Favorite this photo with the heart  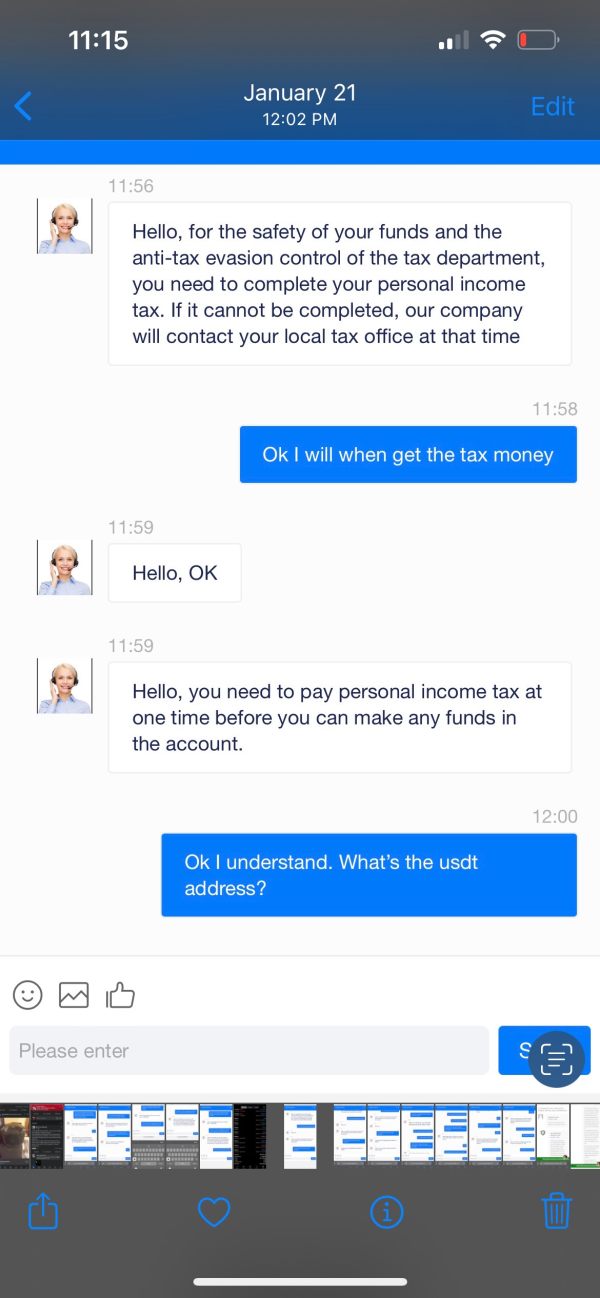(x=214, y=1213)
